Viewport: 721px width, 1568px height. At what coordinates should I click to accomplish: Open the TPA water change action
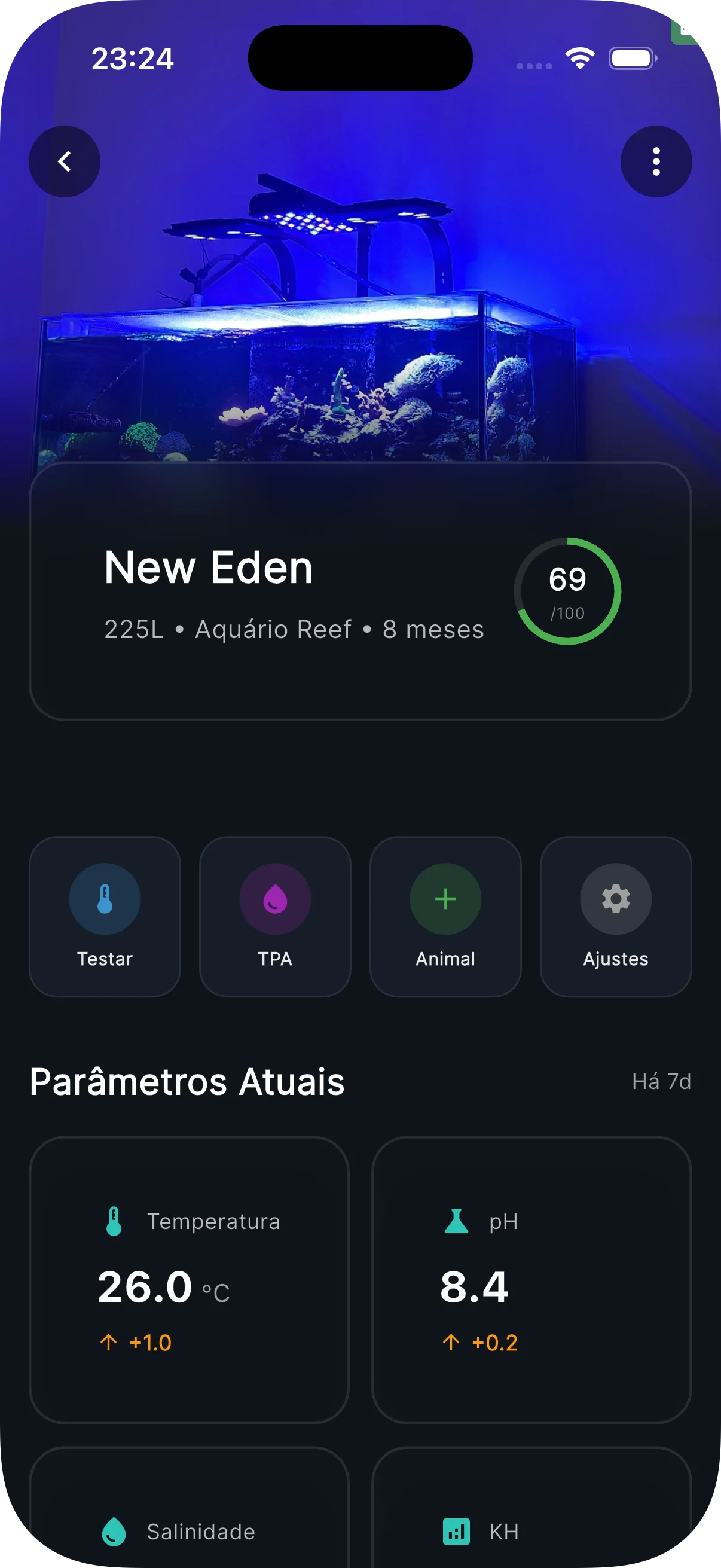tap(275, 916)
